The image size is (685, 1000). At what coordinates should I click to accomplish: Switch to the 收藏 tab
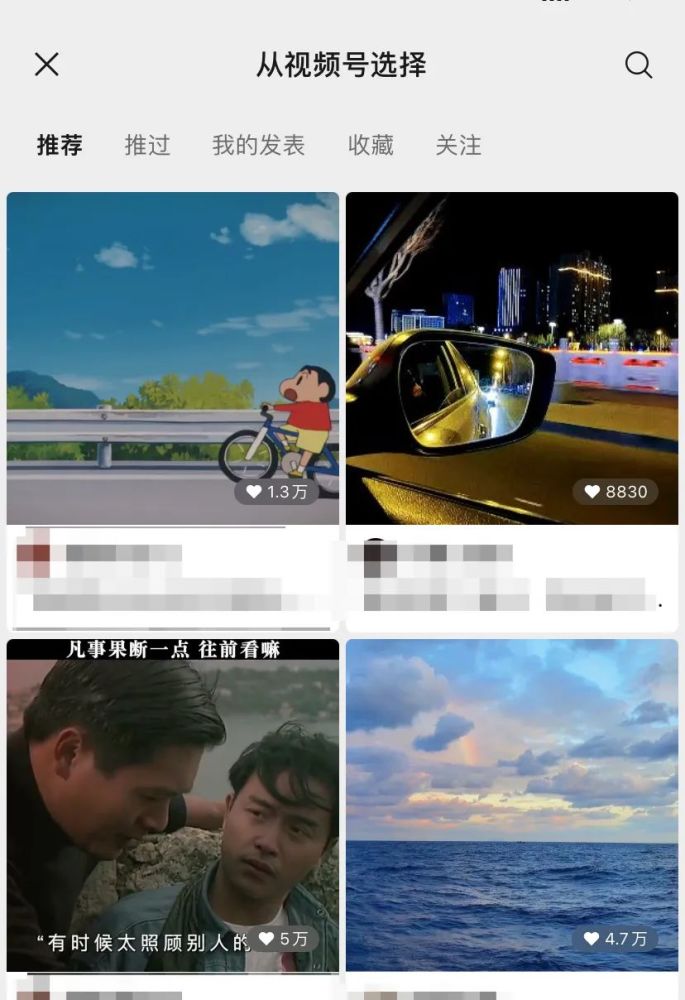[370, 145]
